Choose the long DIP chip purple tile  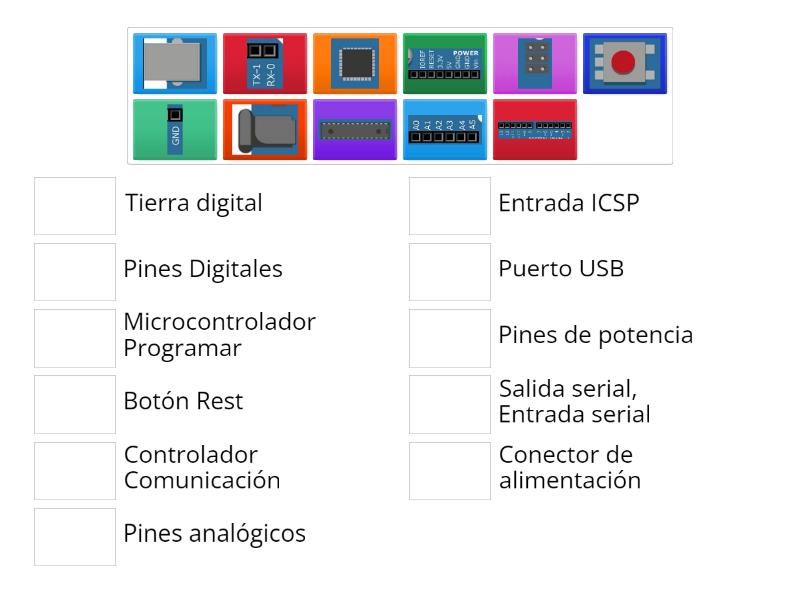click(354, 129)
